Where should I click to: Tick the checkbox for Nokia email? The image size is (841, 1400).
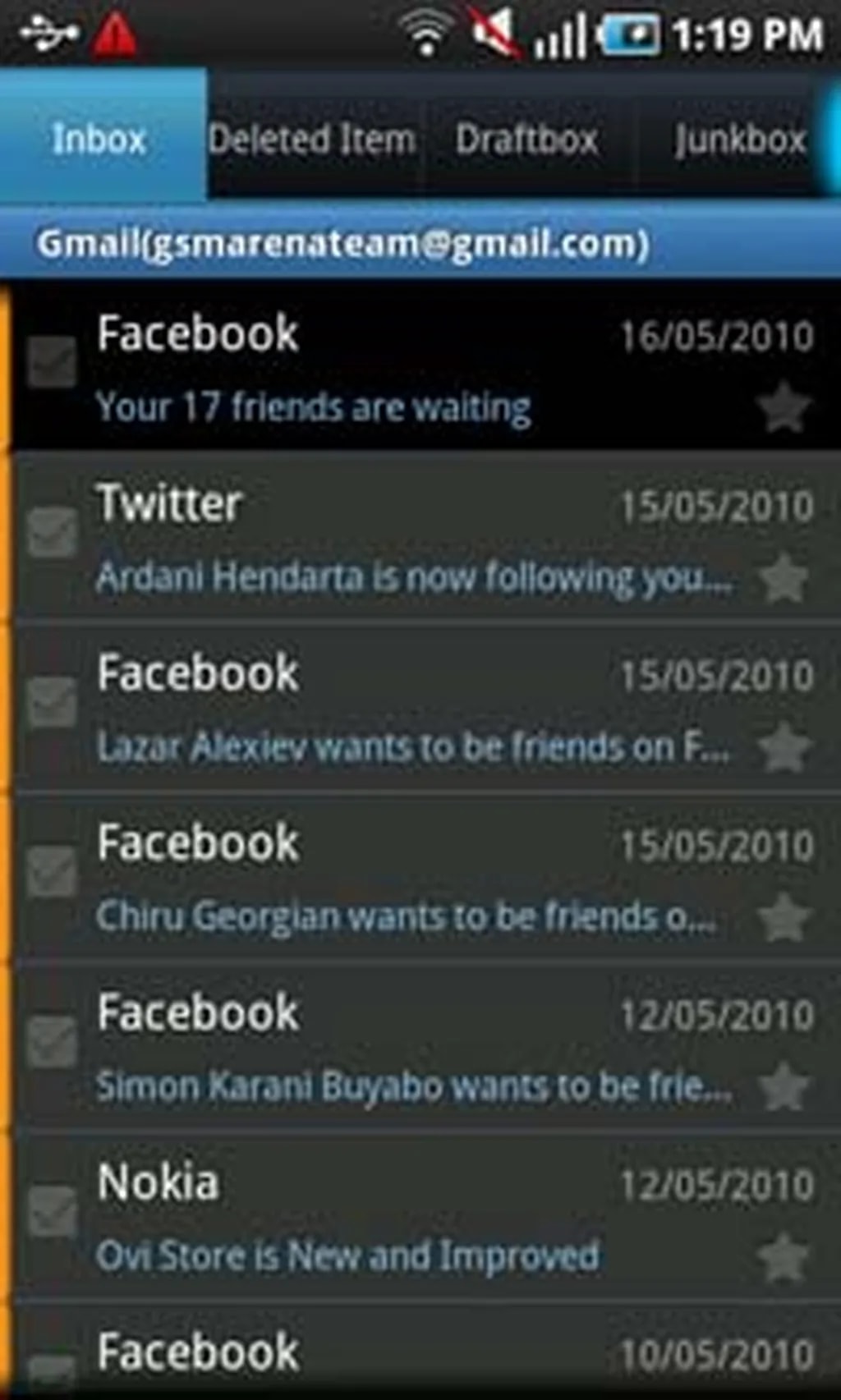click(53, 1210)
